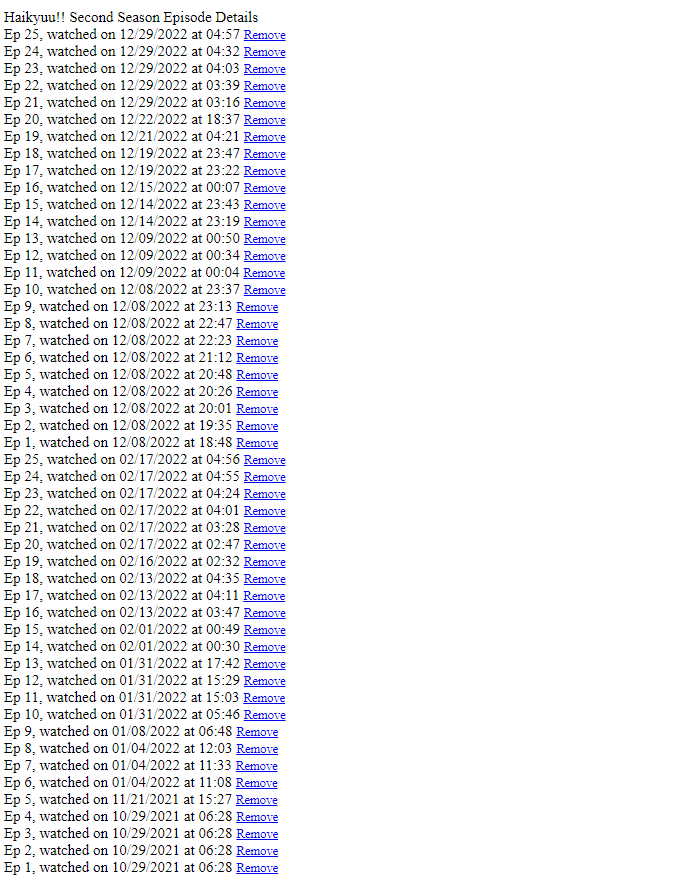
Task: Remove Ep 19 watched on 02/16/2022
Action: coord(264,562)
